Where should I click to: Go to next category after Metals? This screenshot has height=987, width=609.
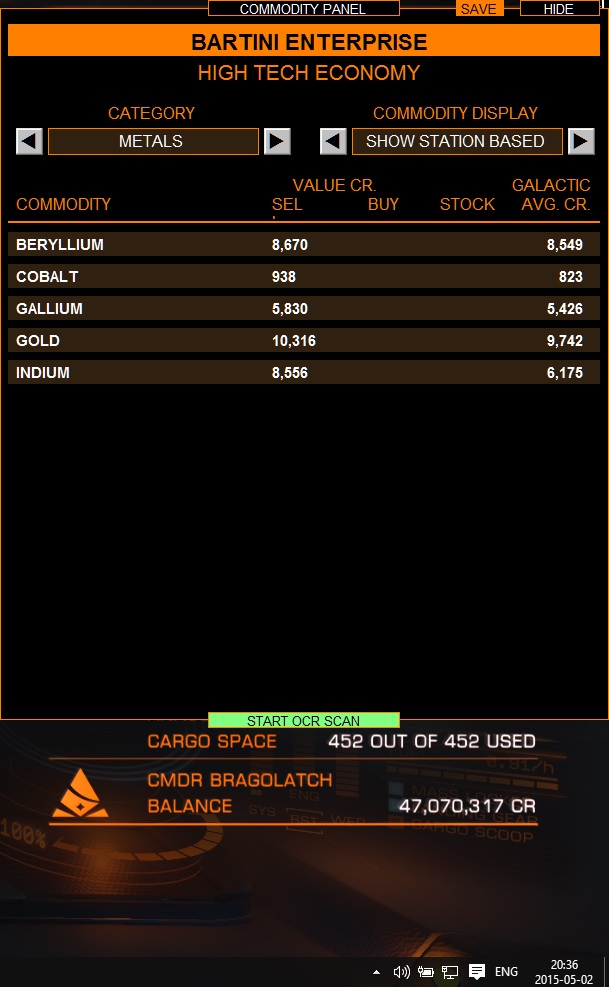[277, 141]
